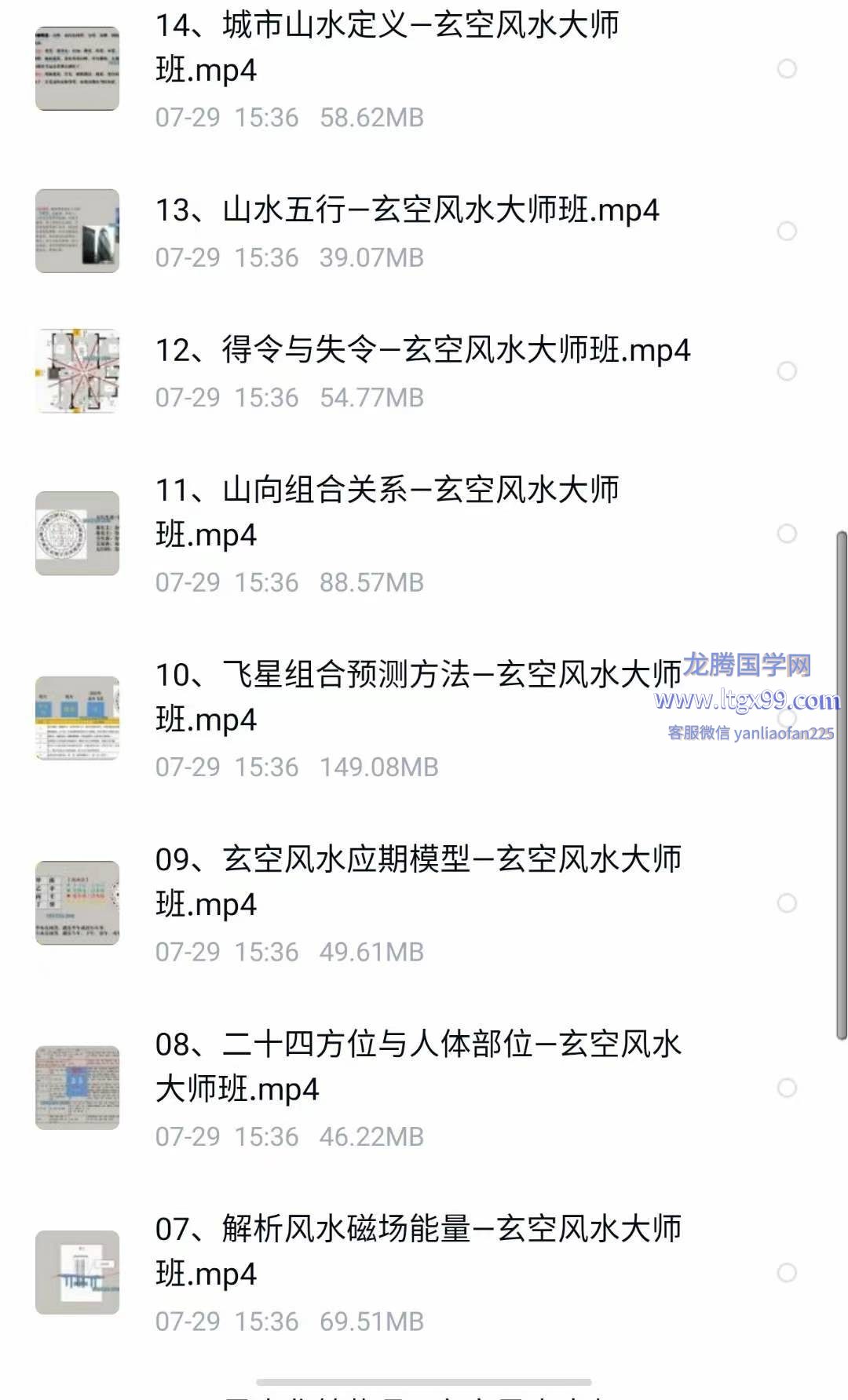Image resolution: width=848 pixels, height=1400 pixels.
Task: Open video 10、飞星组合预测方法
Action: [x=416, y=696]
